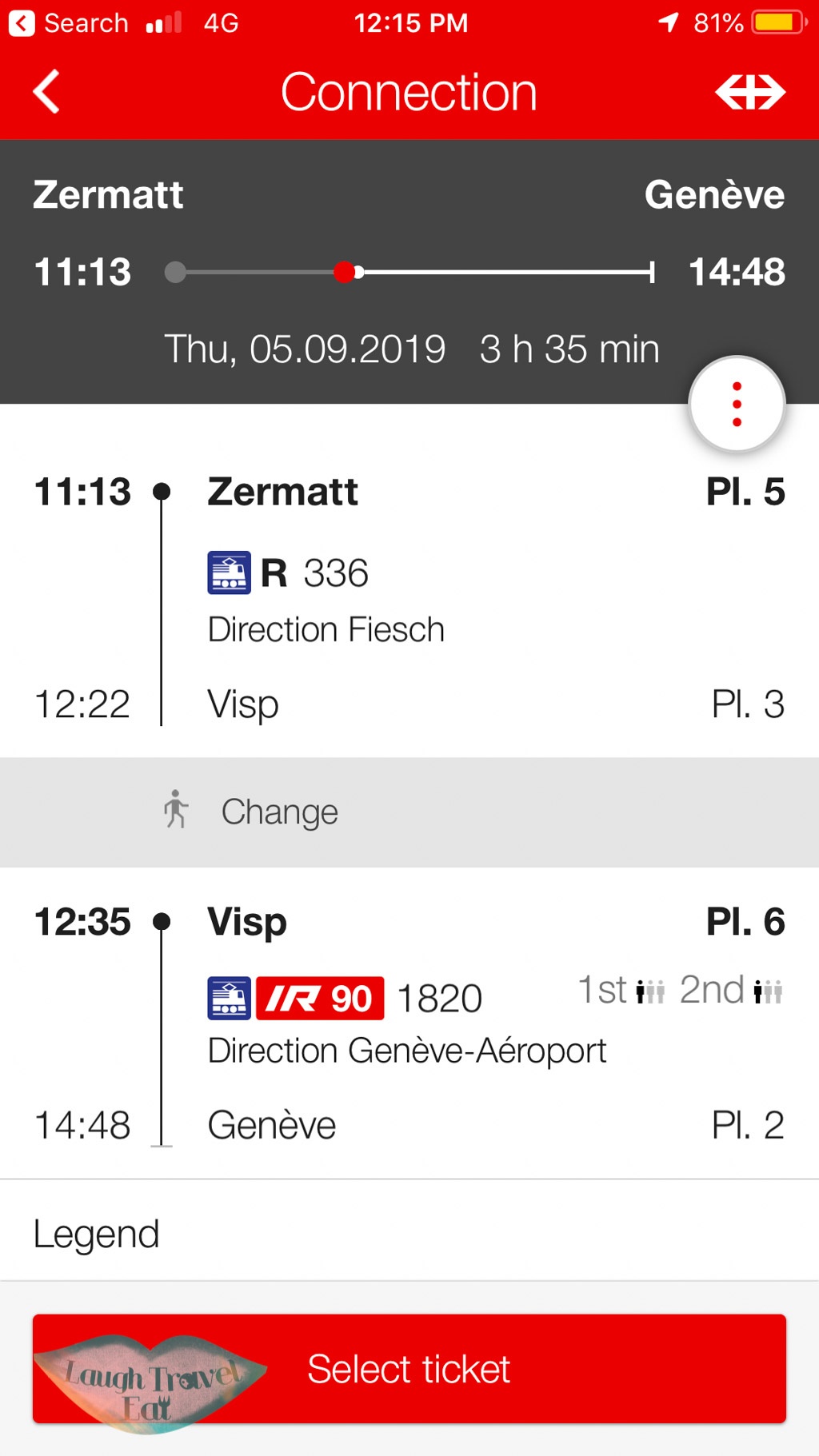Select the Visp intermediate stop

[242, 704]
